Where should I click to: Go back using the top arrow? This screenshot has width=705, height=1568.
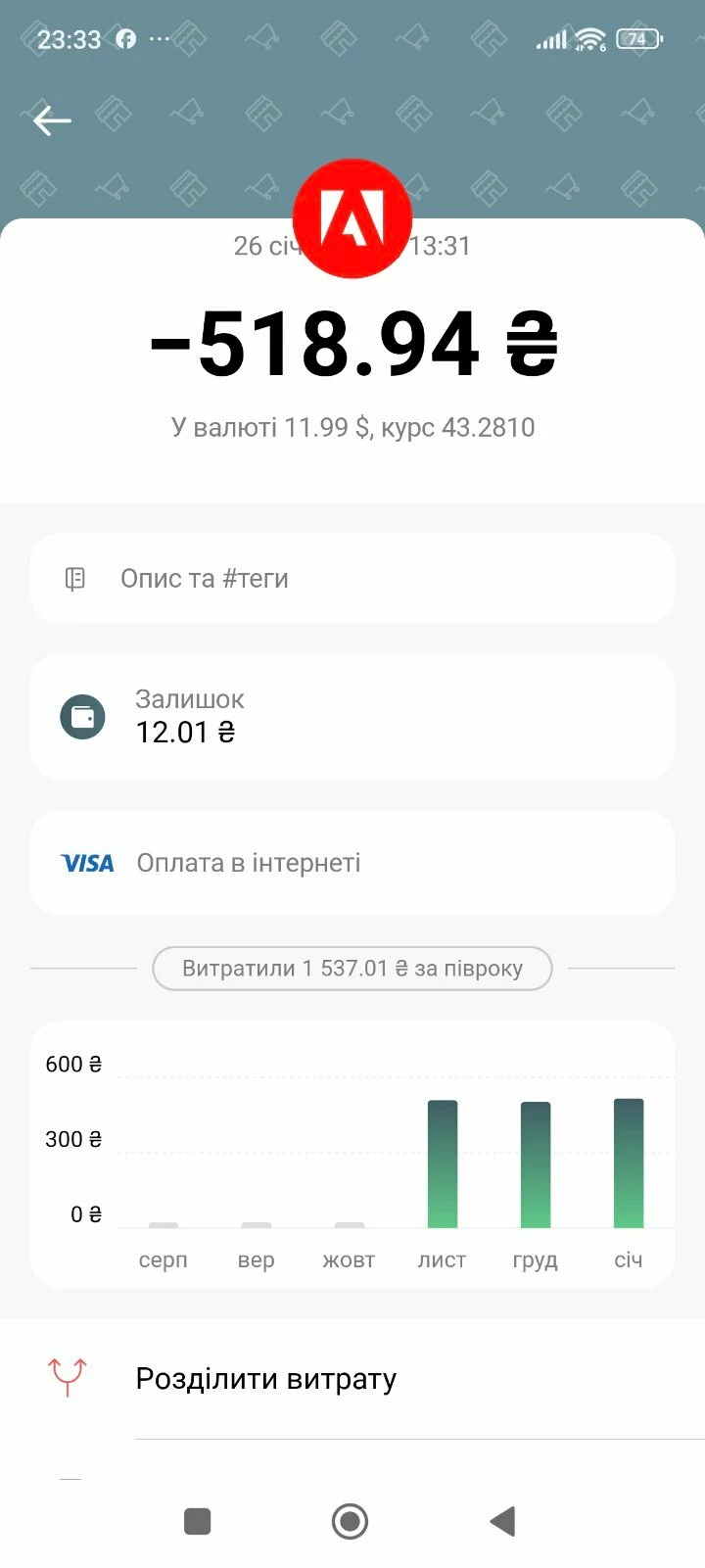(x=52, y=121)
